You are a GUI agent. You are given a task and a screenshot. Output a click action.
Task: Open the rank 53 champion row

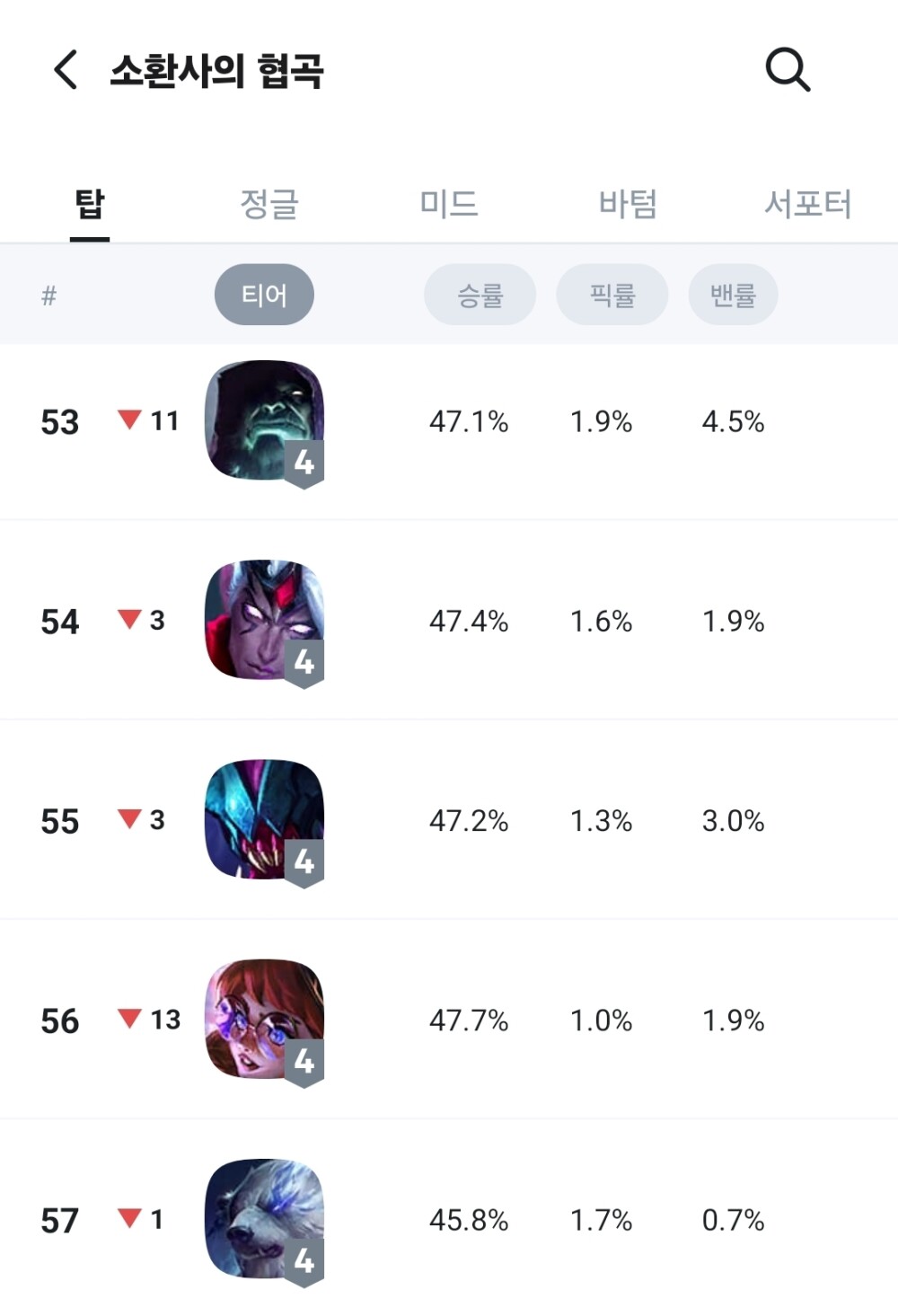tap(449, 421)
